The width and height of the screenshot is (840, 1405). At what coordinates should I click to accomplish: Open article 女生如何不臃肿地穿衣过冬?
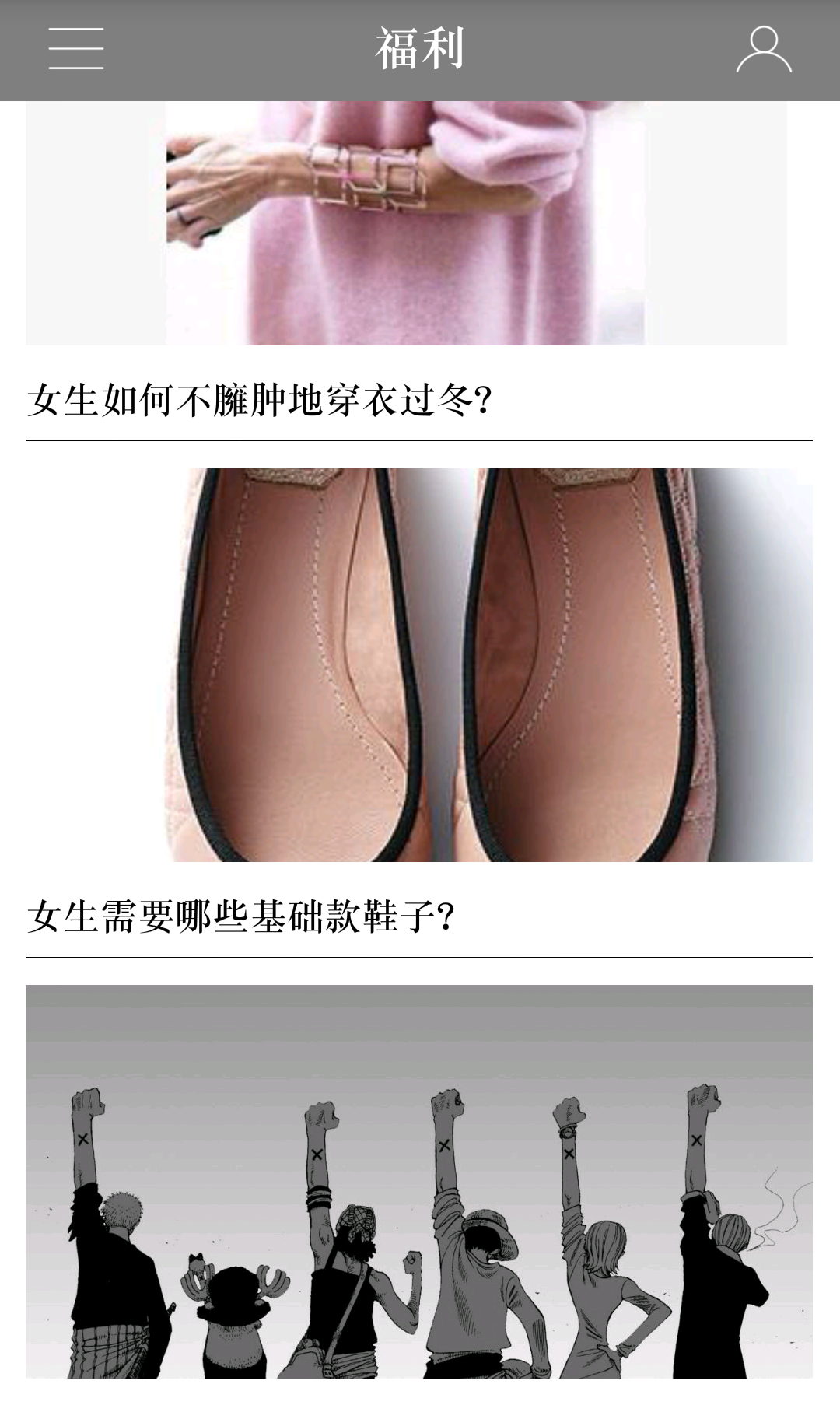pyautogui.click(x=259, y=401)
